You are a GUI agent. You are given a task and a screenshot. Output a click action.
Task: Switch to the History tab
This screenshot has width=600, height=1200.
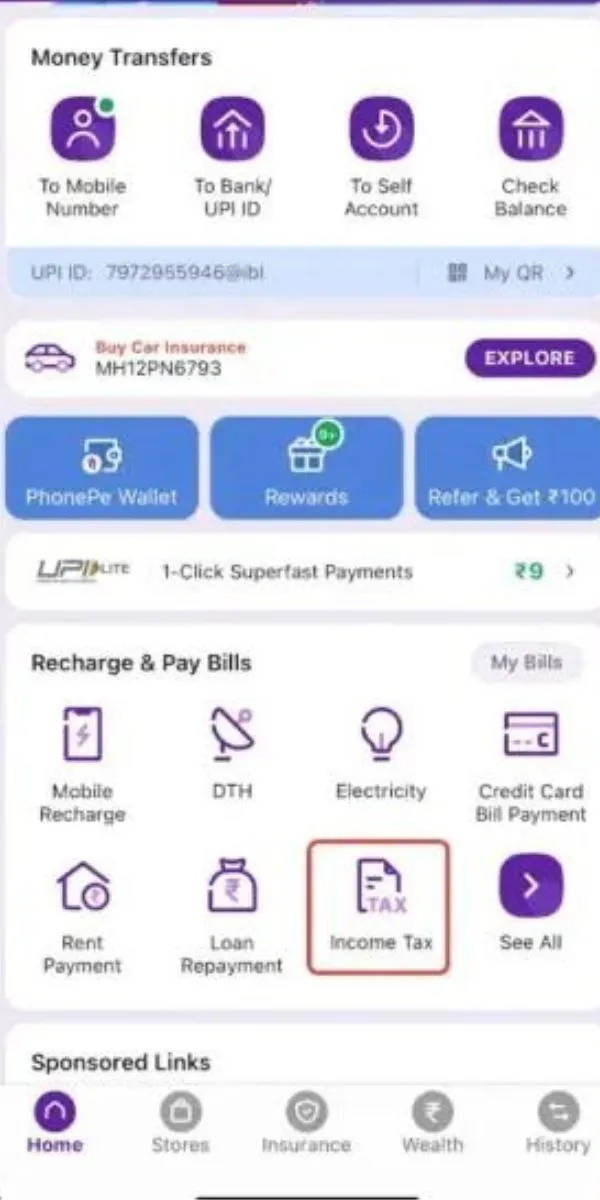[x=557, y=1124]
